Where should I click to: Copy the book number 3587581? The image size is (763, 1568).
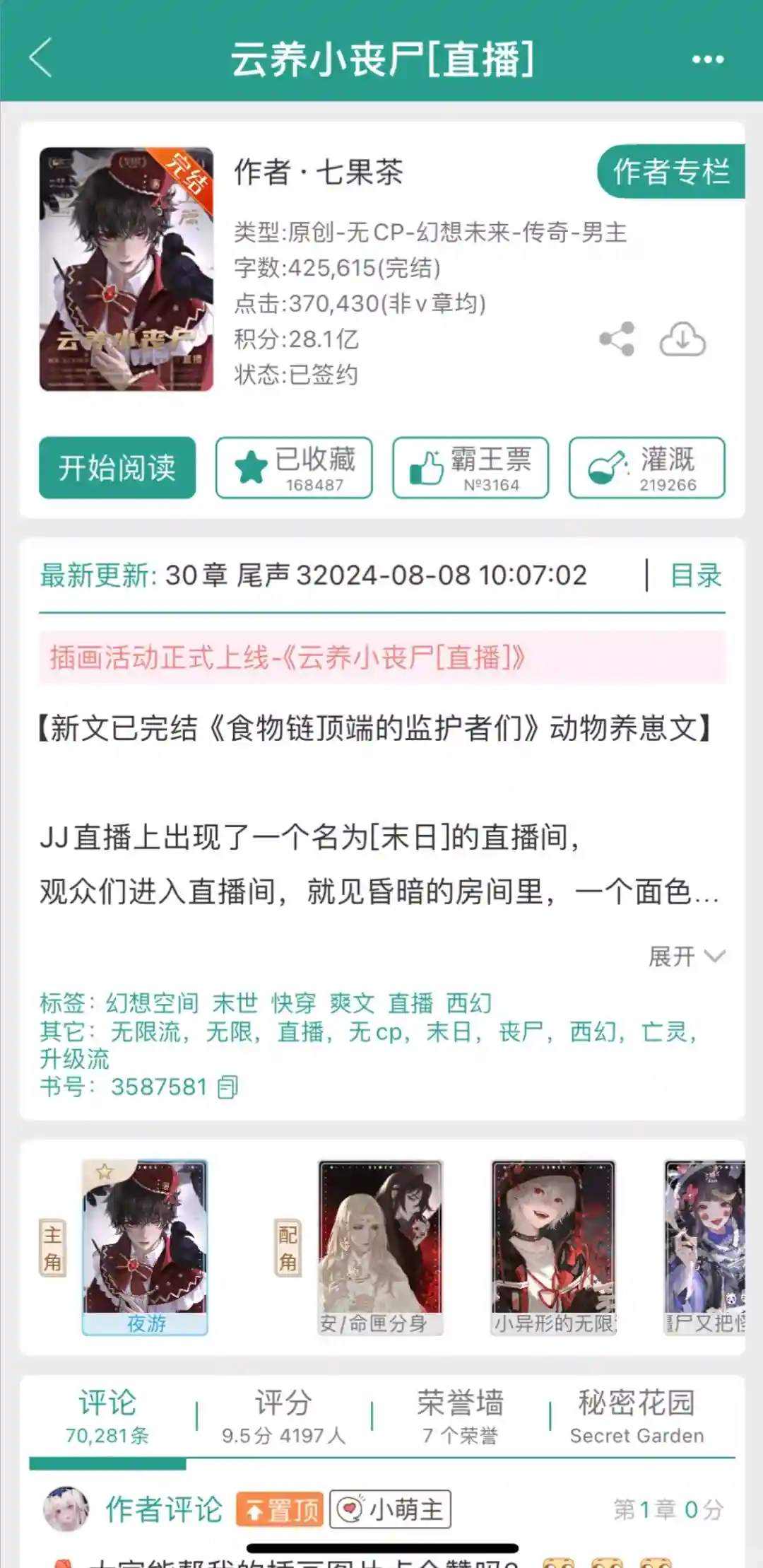pyautogui.click(x=228, y=1087)
